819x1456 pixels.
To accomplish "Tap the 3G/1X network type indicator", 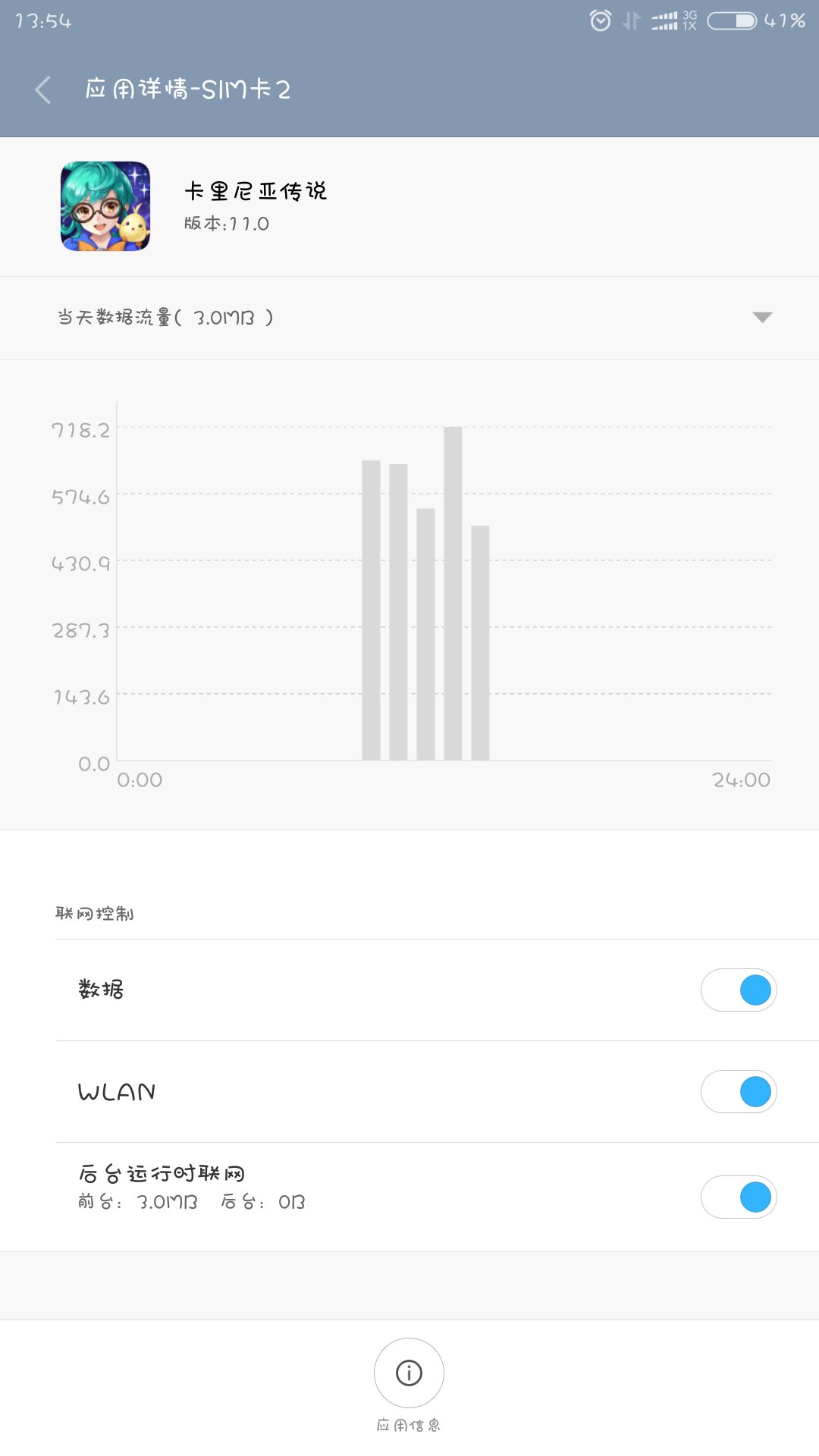I will coord(688,21).
